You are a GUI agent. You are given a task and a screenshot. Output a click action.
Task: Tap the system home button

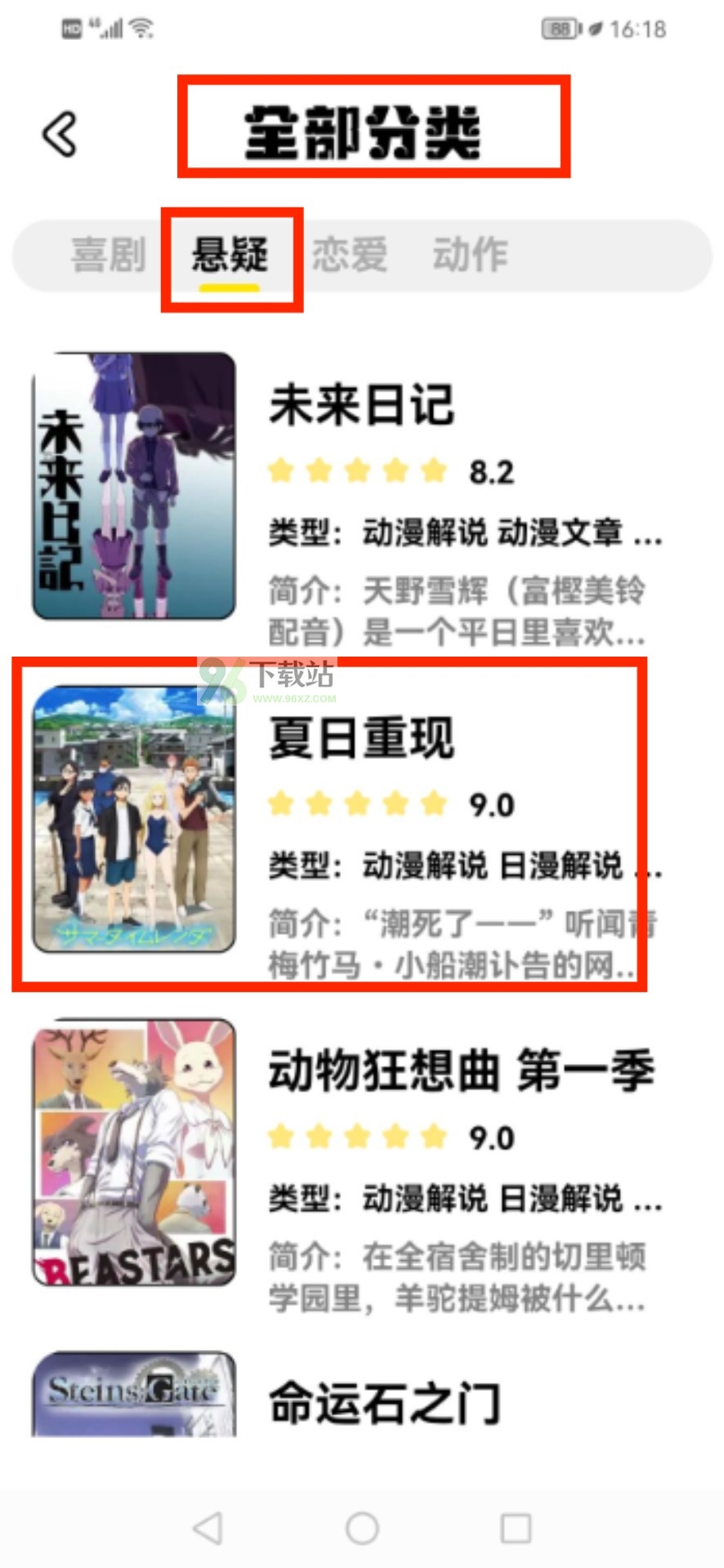(x=362, y=1528)
